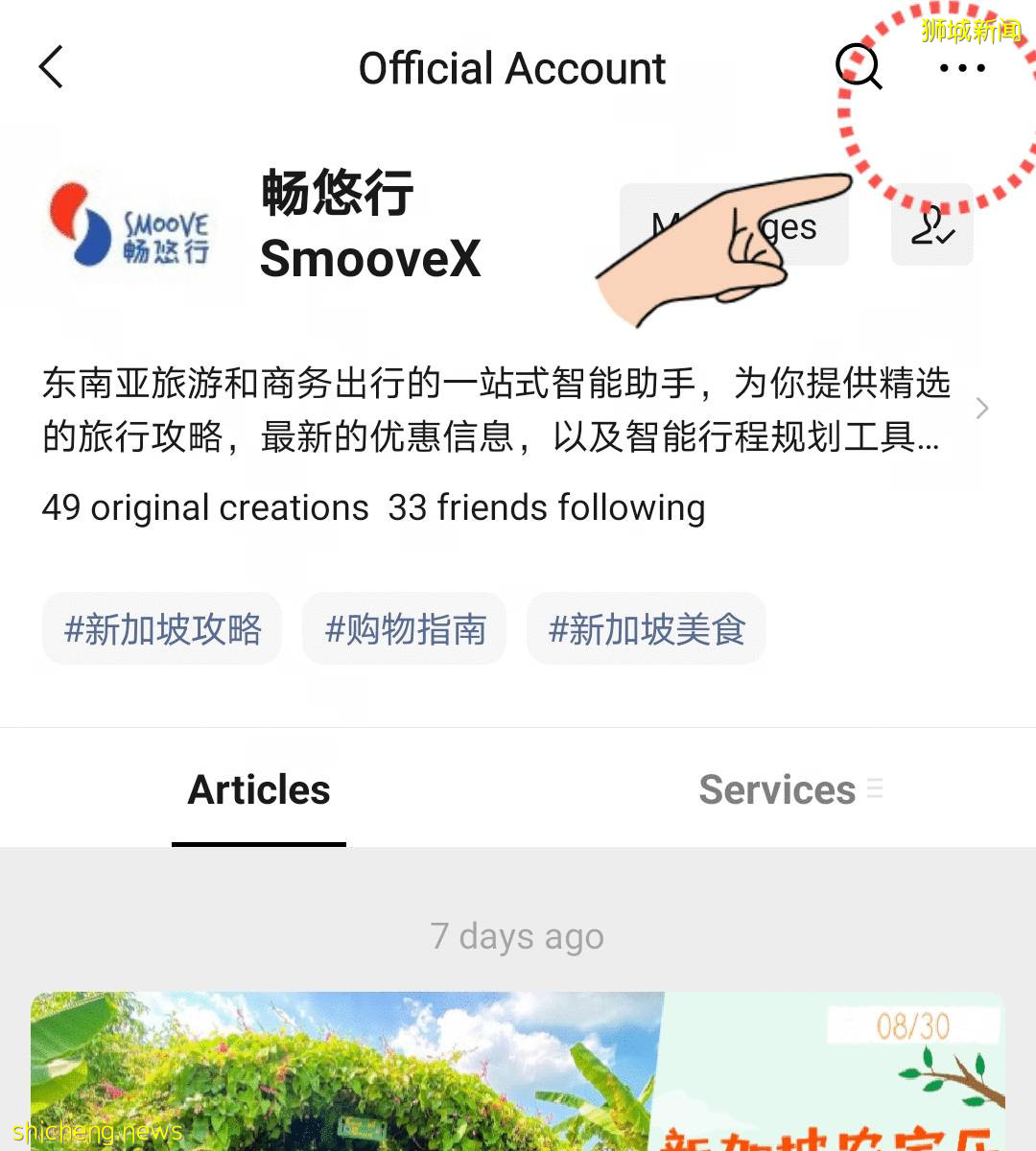This screenshot has height=1151, width=1036.
Task: Tap the back arrow to exit
Action: [x=50, y=67]
